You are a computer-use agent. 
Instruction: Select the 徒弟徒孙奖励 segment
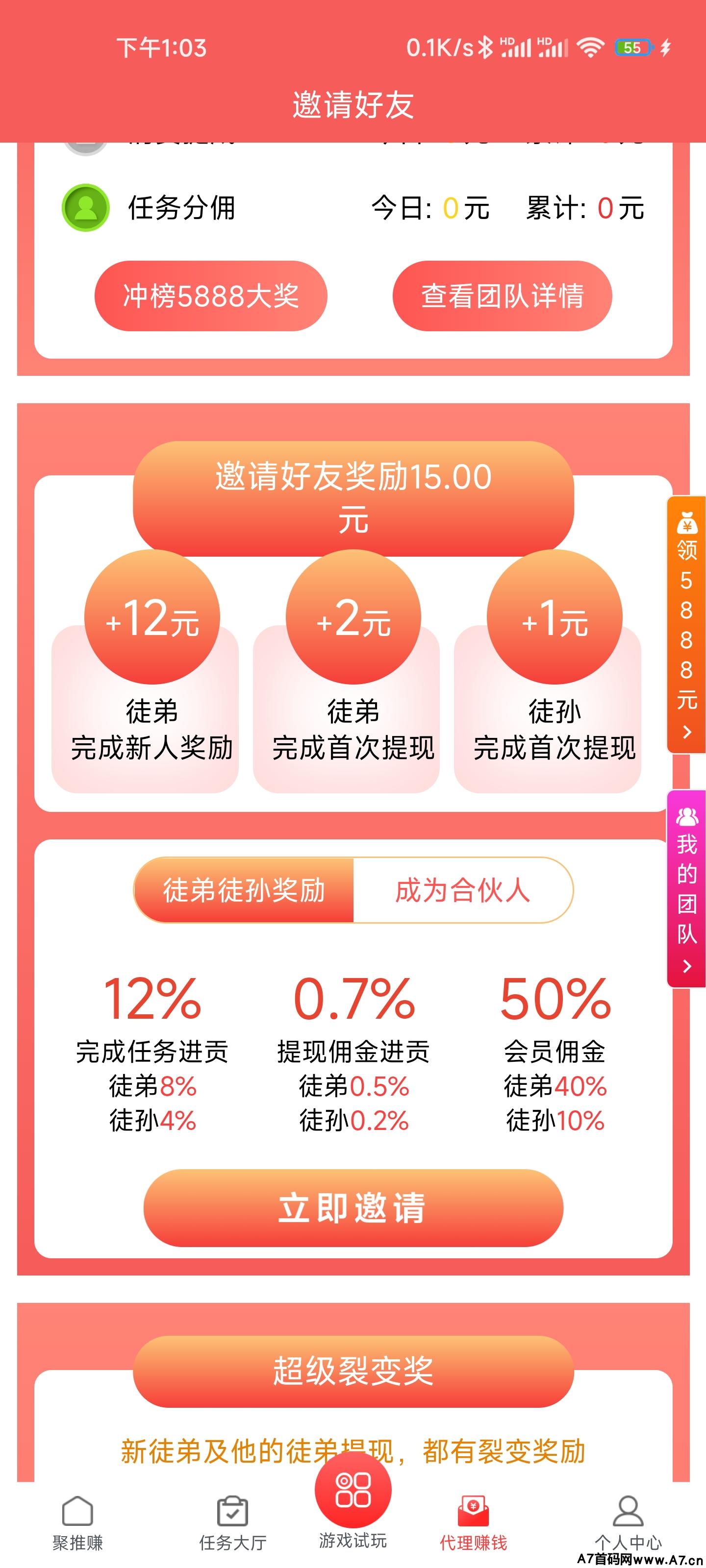[x=244, y=890]
